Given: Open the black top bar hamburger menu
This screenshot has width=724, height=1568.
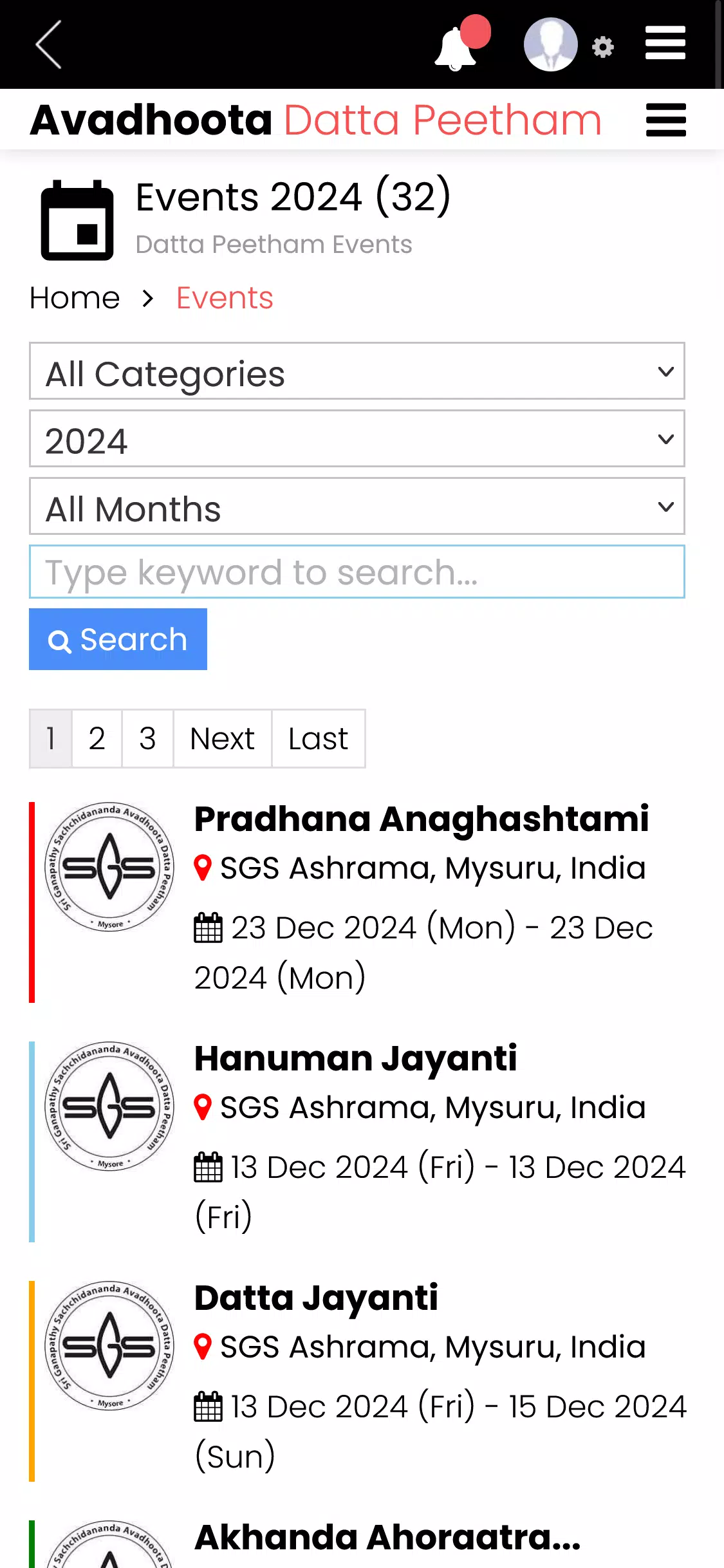Looking at the screenshot, I should coord(665,44).
